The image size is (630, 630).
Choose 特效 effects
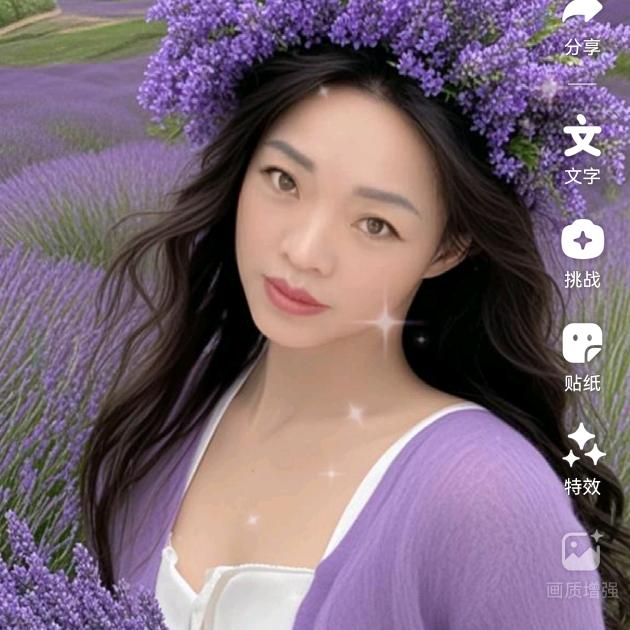583,445
